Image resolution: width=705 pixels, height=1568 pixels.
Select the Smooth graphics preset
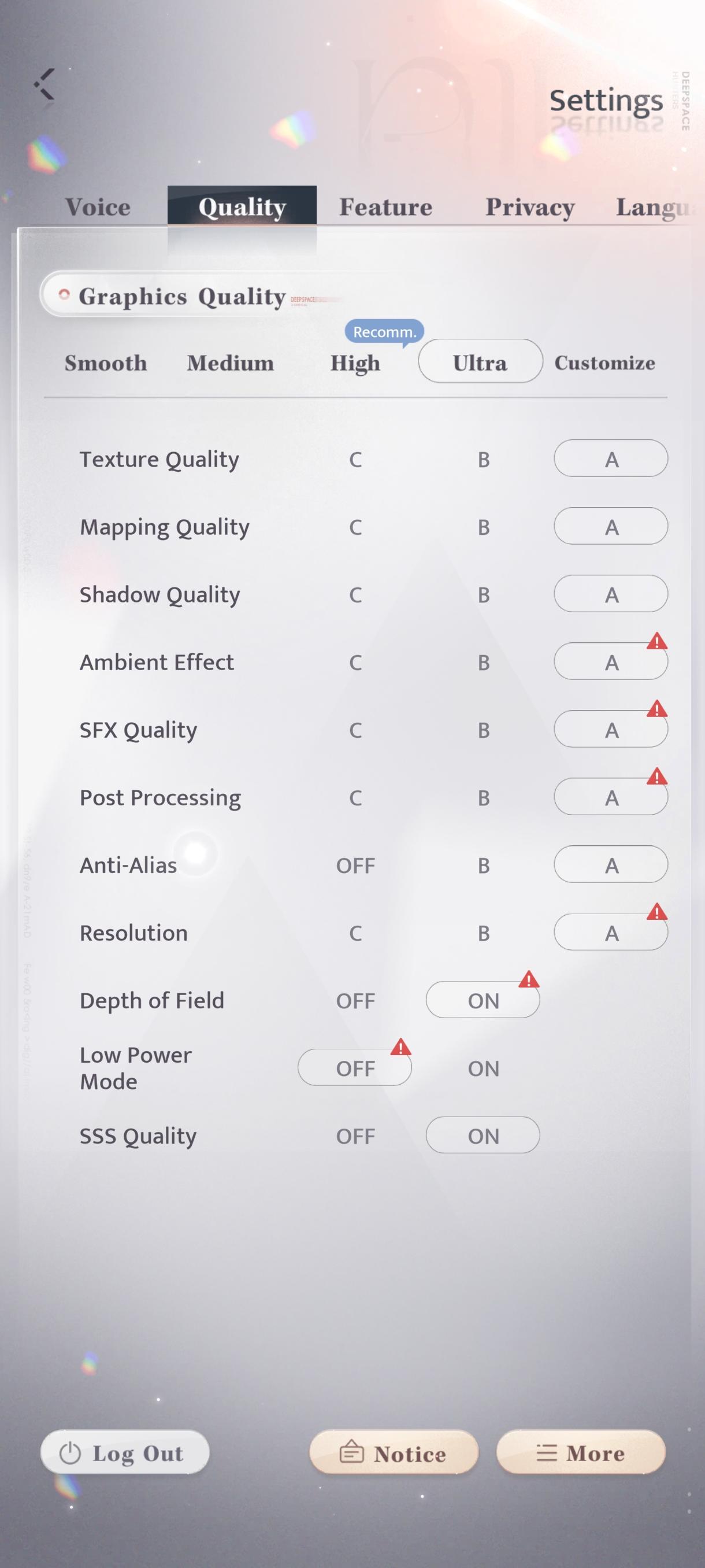click(106, 363)
